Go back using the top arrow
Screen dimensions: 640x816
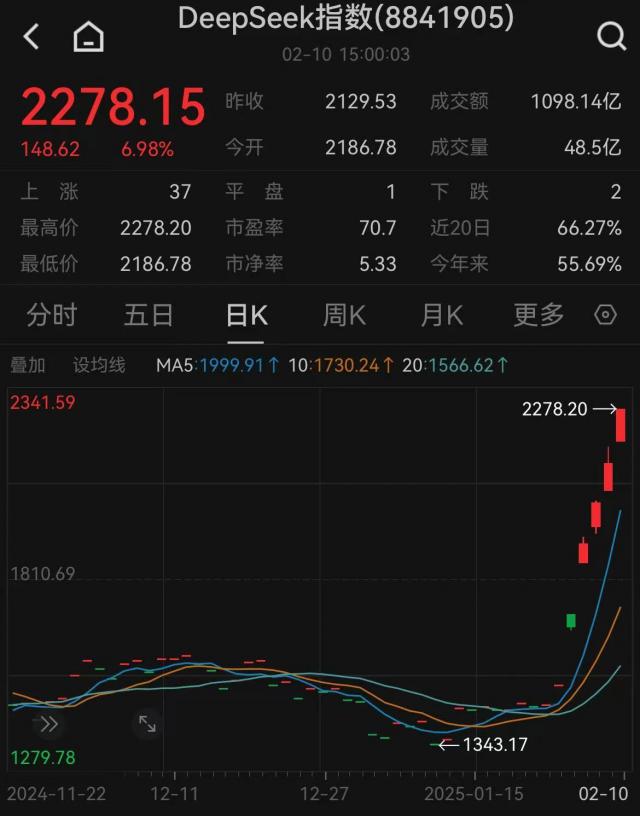tap(31, 37)
